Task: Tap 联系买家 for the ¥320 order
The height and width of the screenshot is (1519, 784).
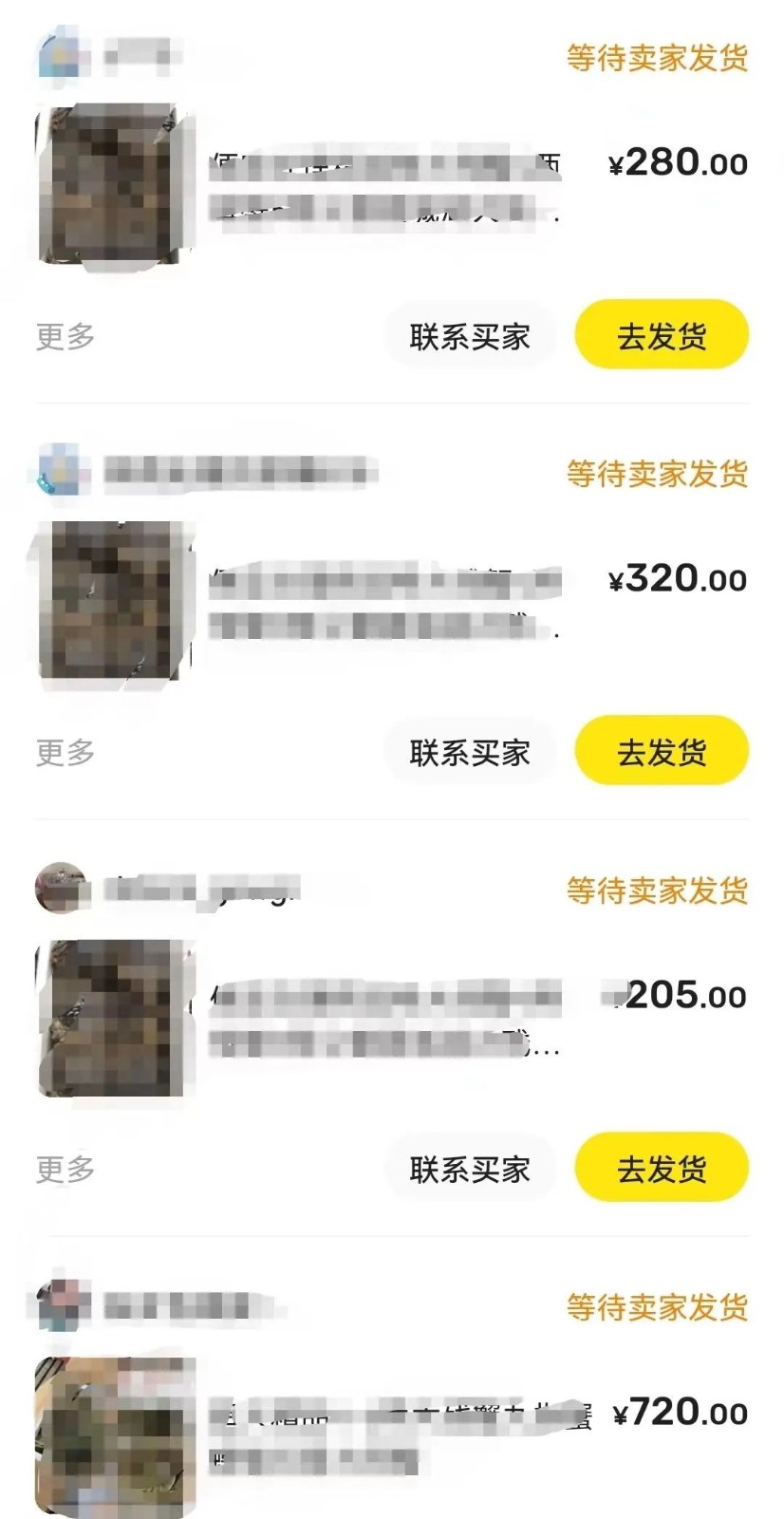Action: pos(470,750)
